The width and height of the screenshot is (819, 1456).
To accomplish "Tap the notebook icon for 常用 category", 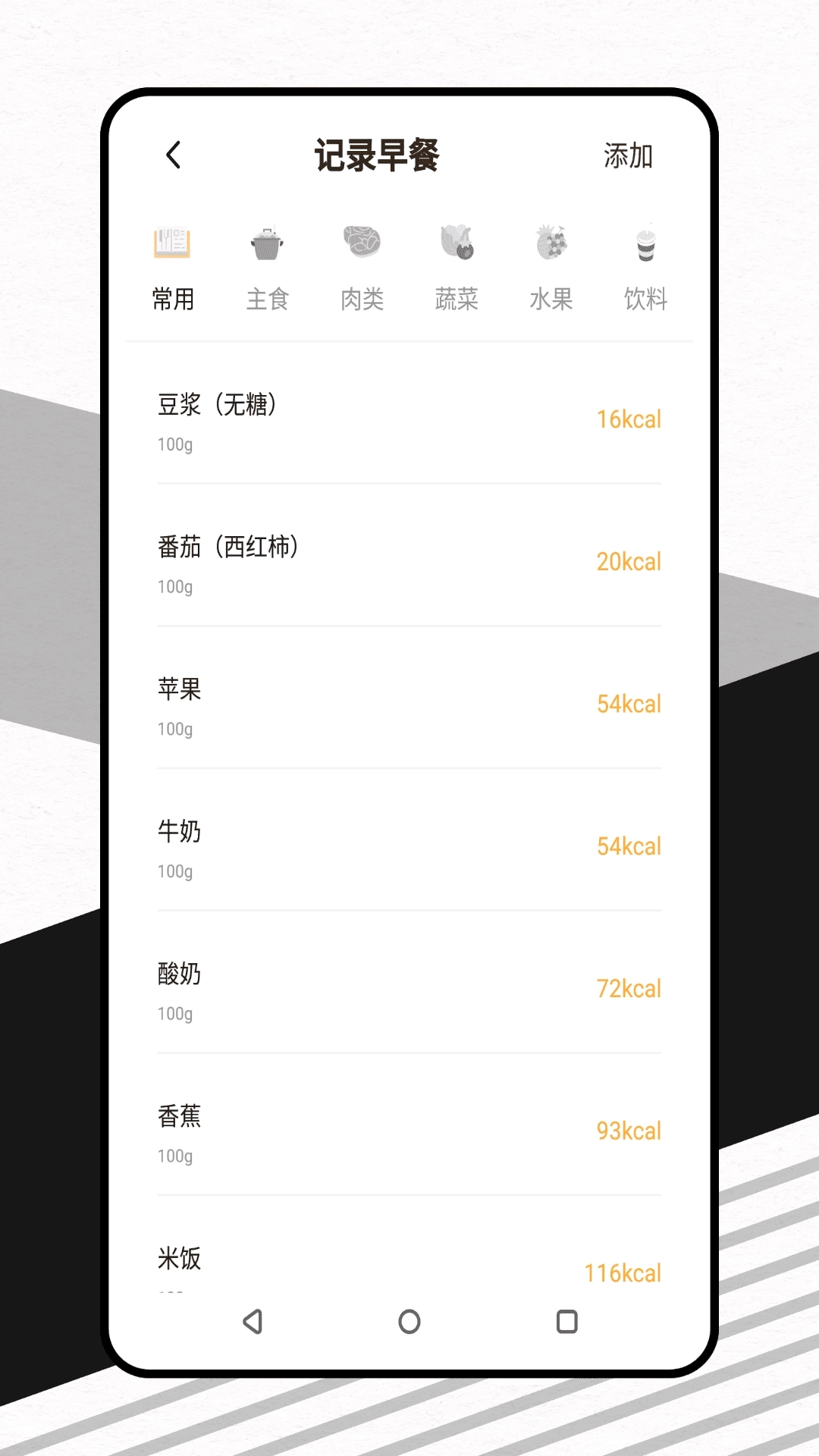I will click(x=174, y=241).
